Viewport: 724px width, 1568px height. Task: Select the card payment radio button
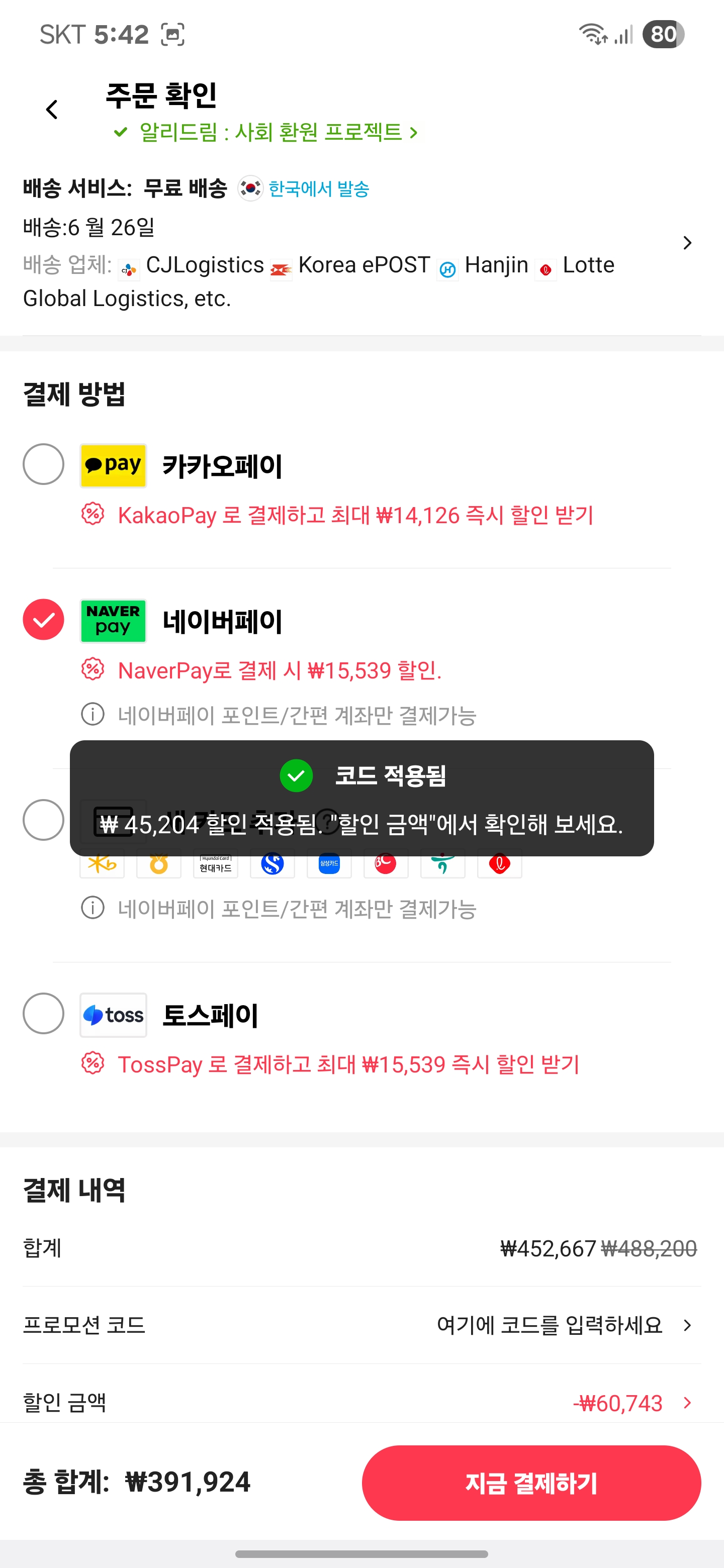click(43, 821)
